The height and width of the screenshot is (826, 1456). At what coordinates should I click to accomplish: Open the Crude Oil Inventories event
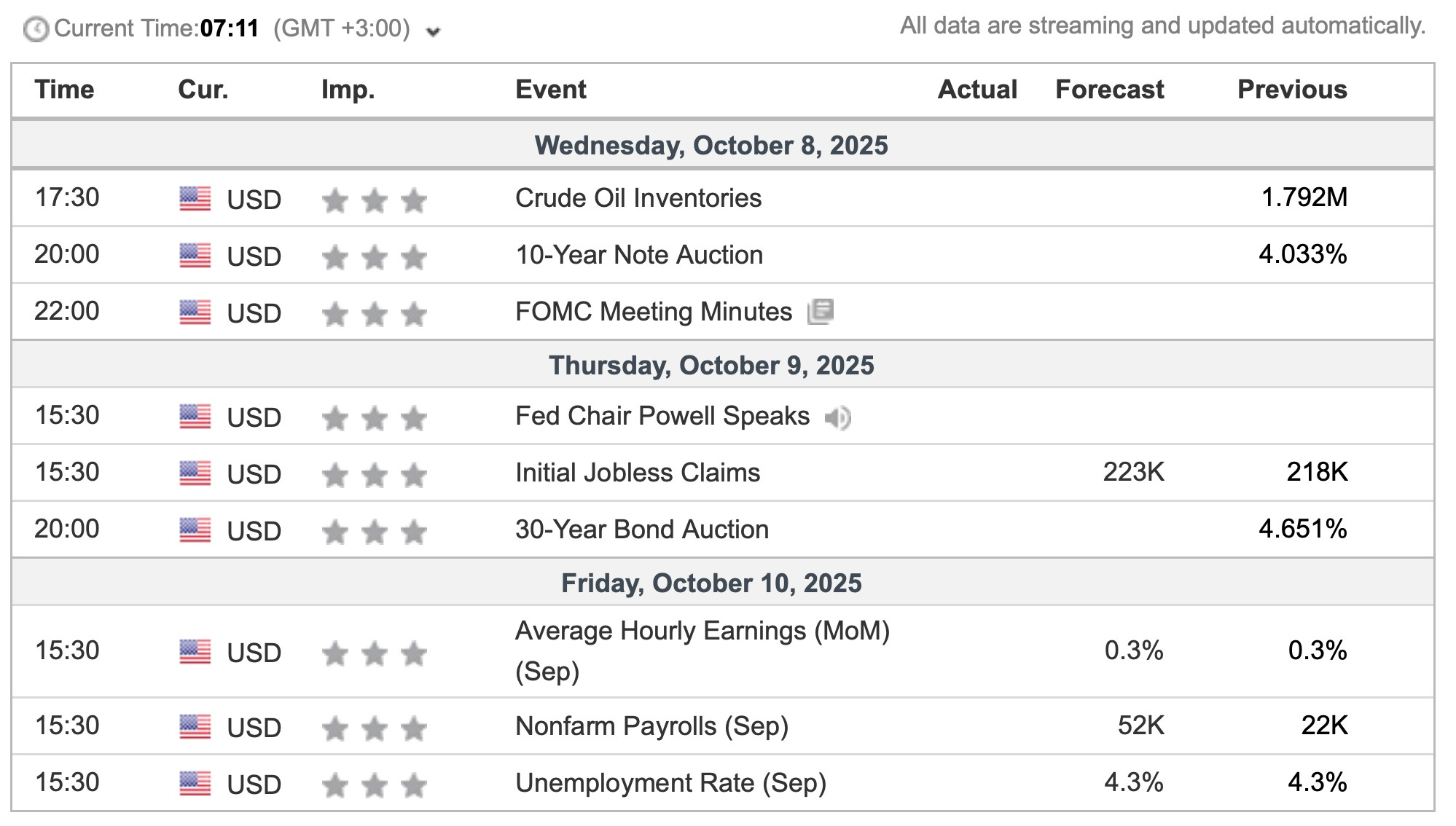(x=638, y=198)
